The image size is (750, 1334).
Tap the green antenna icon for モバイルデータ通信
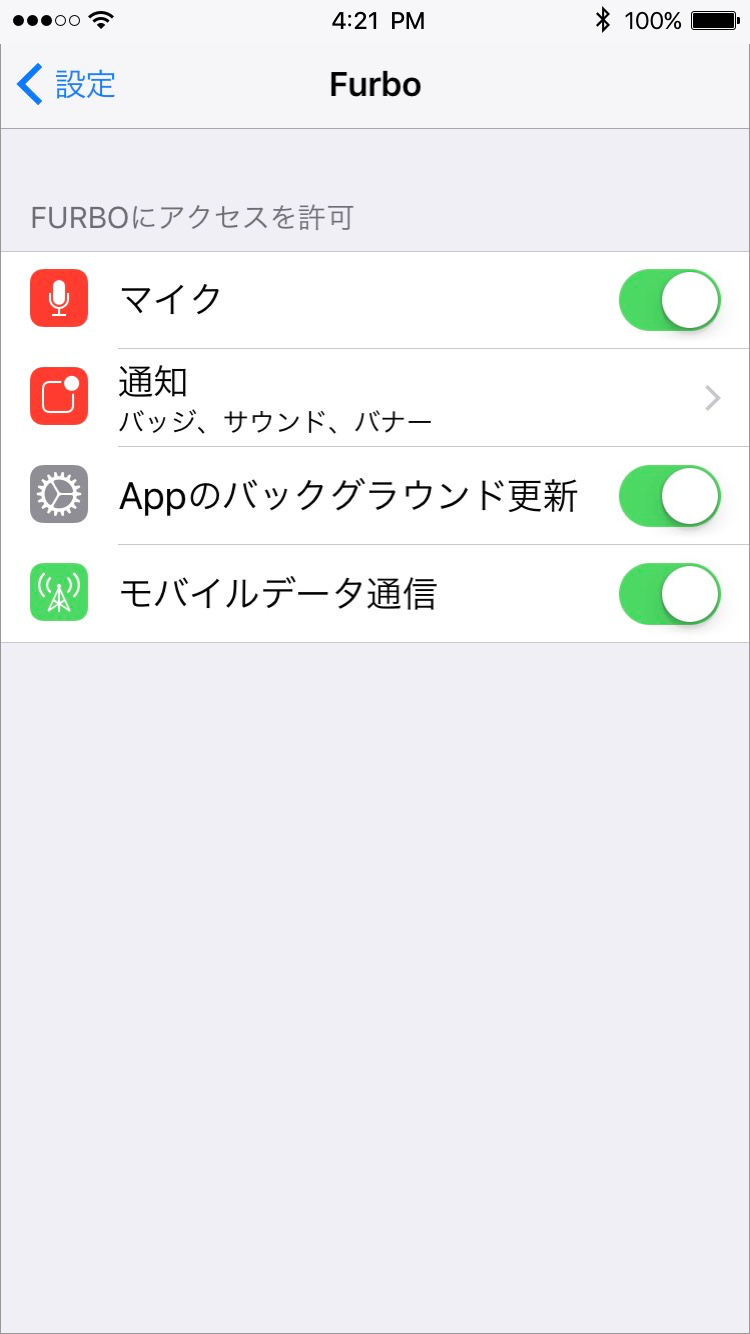[58, 593]
